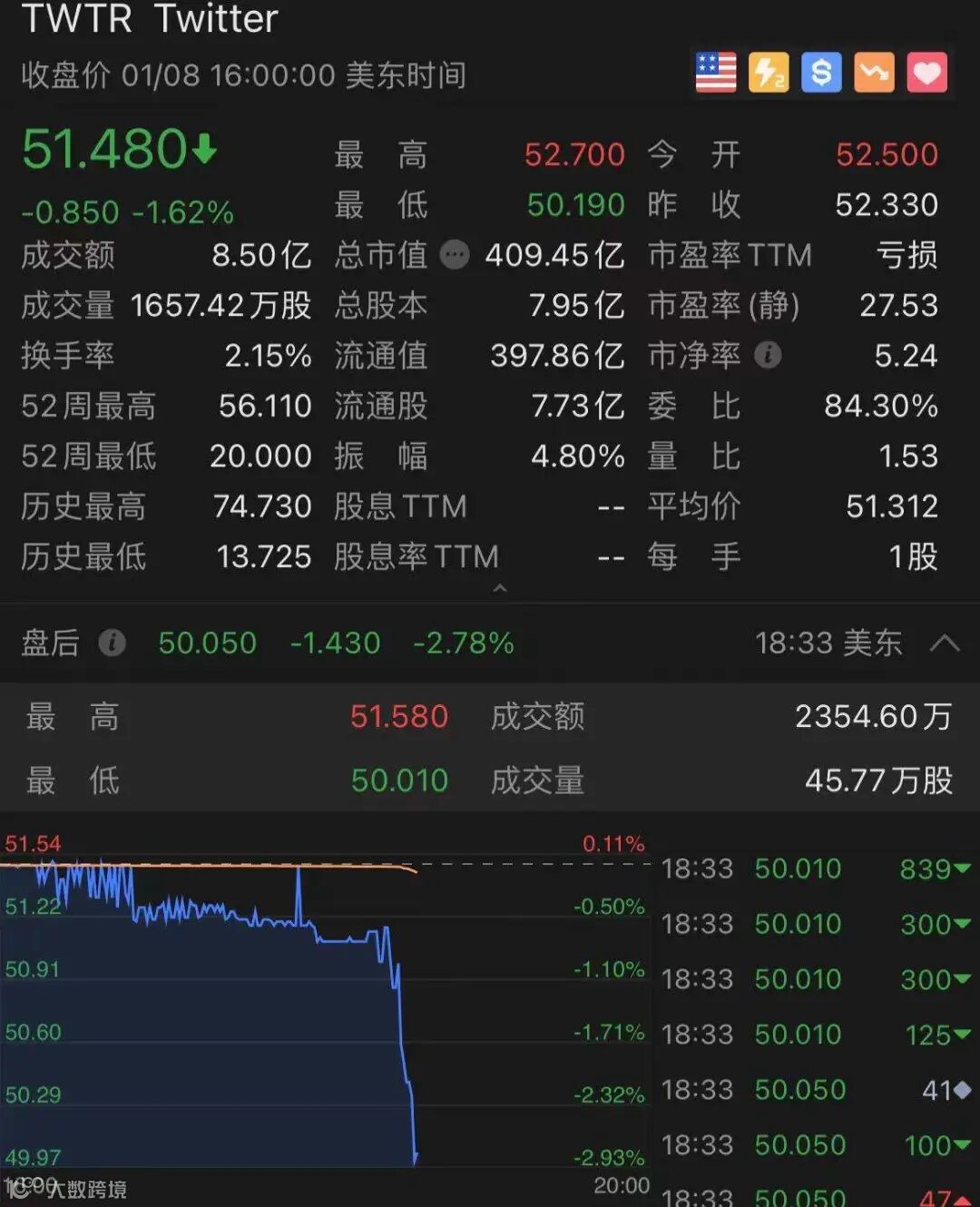The width and height of the screenshot is (980, 1207).
Task: Tap the orange downward trend badge
Action: point(874,73)
